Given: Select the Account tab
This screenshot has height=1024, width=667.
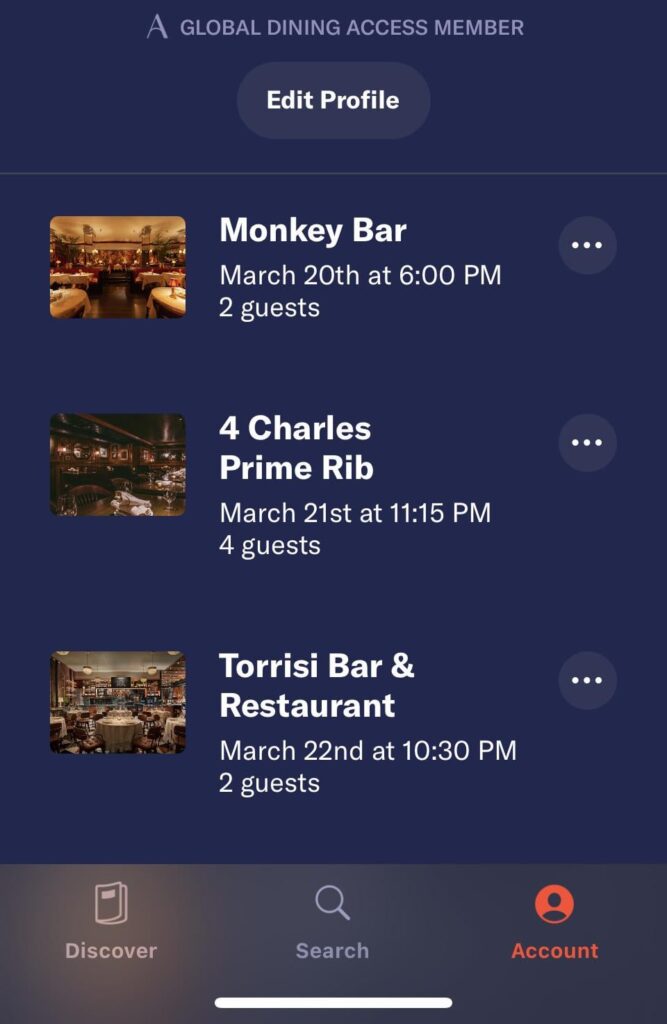Looking at the screenshot, I should tap(554, 922).
